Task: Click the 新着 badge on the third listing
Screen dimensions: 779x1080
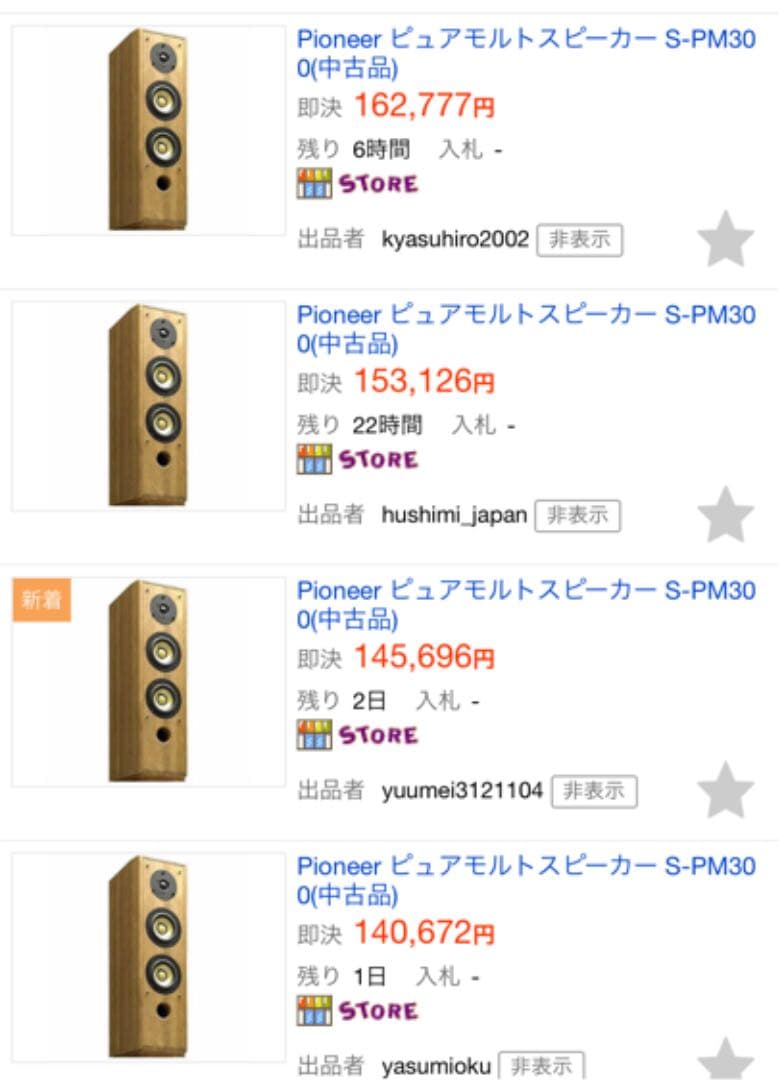Action: click(40, 598)
